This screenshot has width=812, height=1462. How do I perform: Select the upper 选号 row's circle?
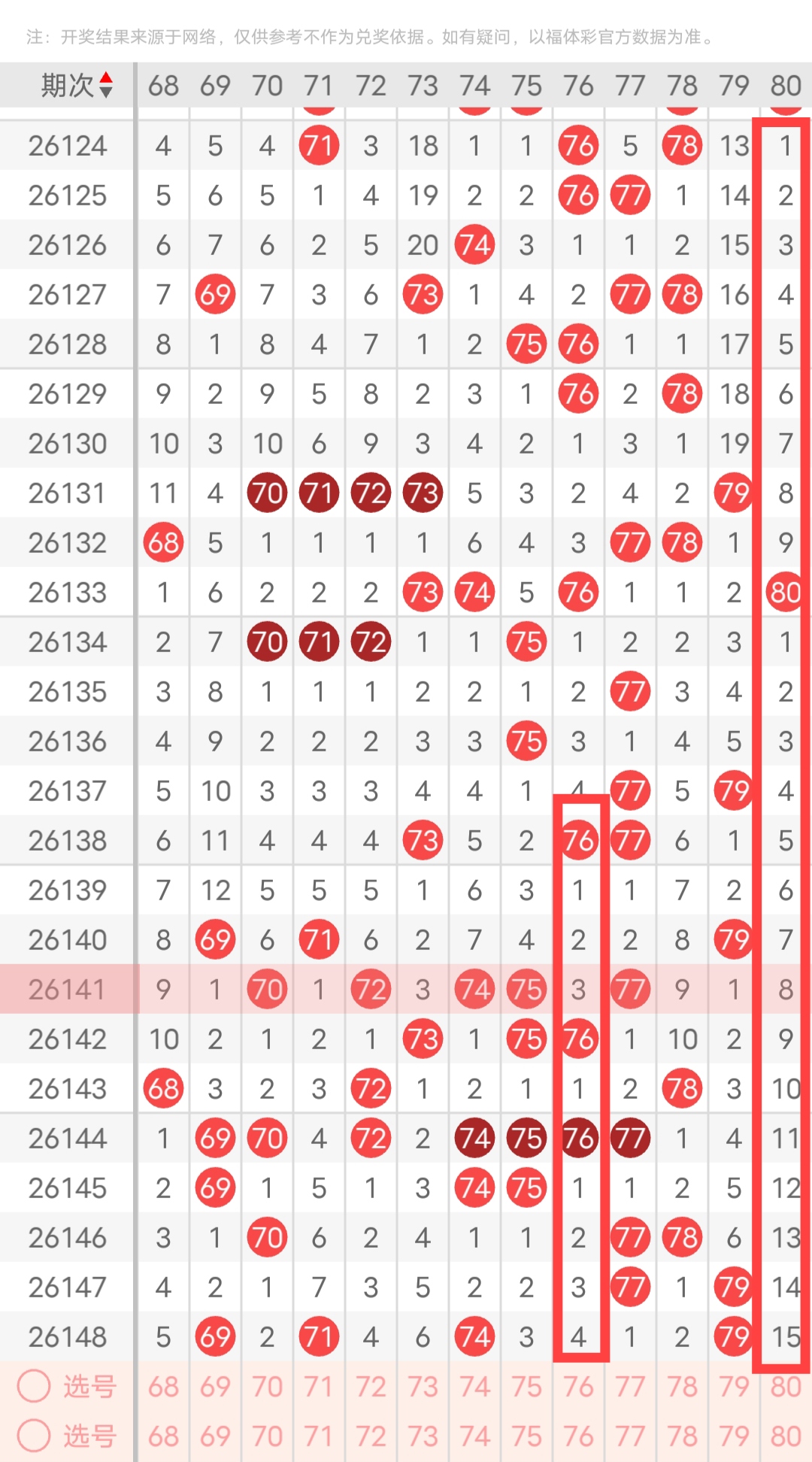click(x=34, y=1385)
